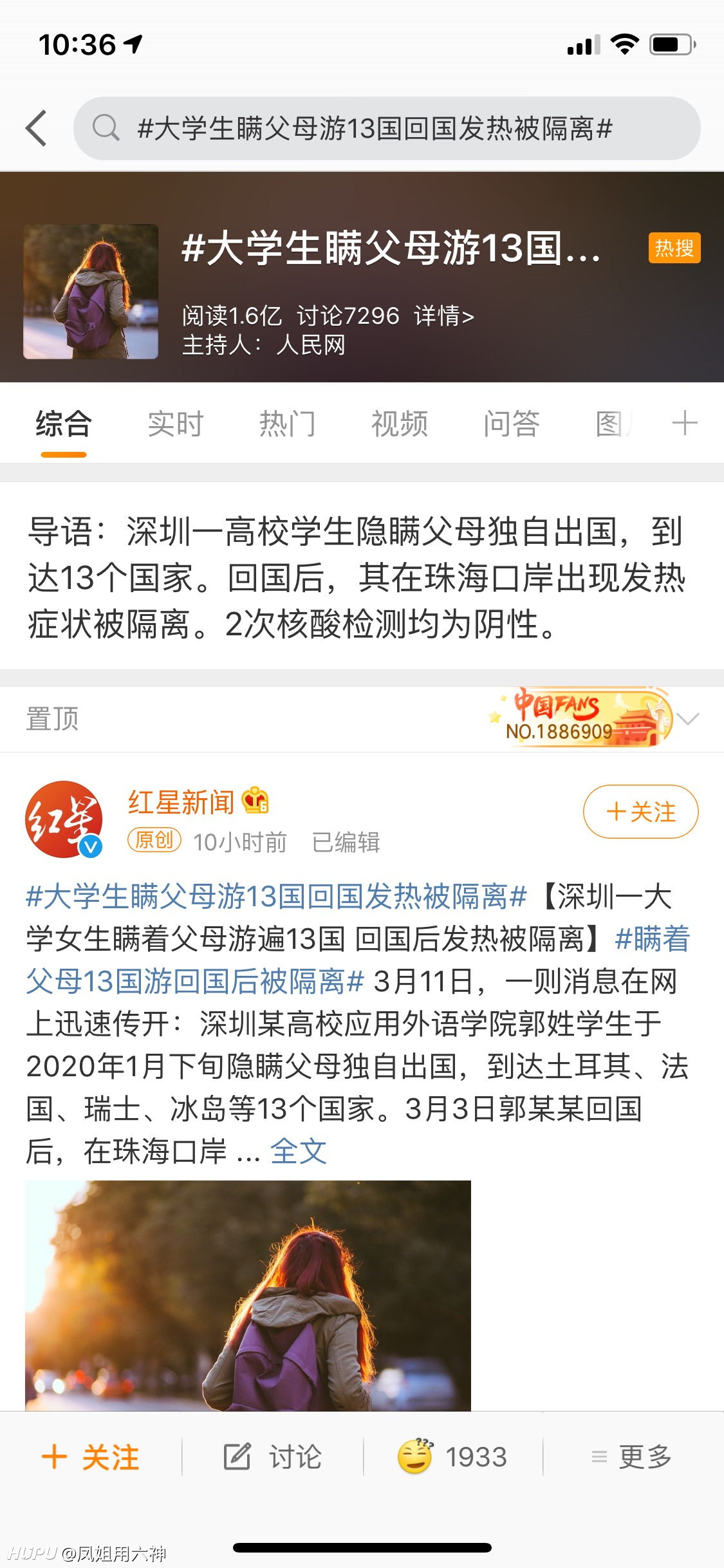
Task: Tap the search box with the hashtag
Action: click(387, 128)
